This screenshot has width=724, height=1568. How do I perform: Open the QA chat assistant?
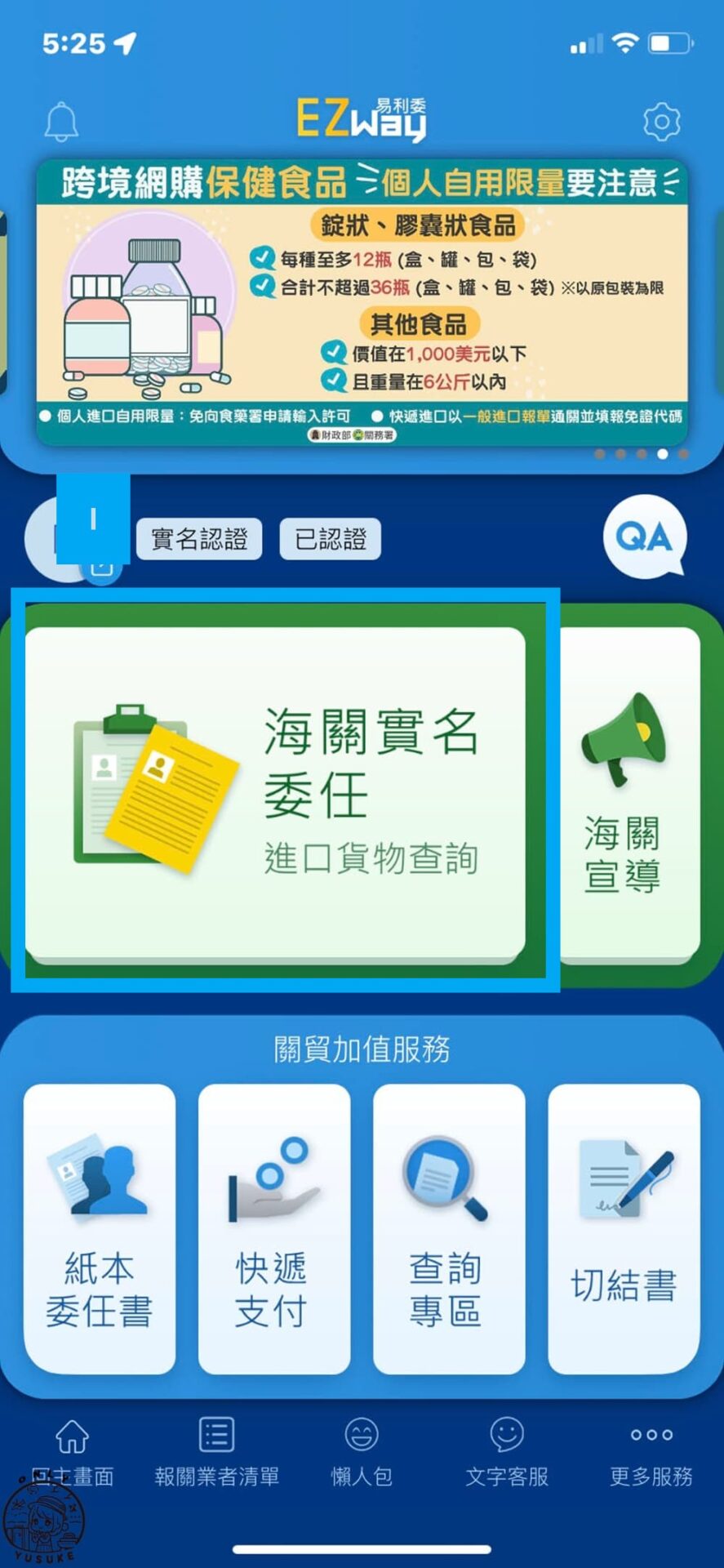[x=644, y=537]
